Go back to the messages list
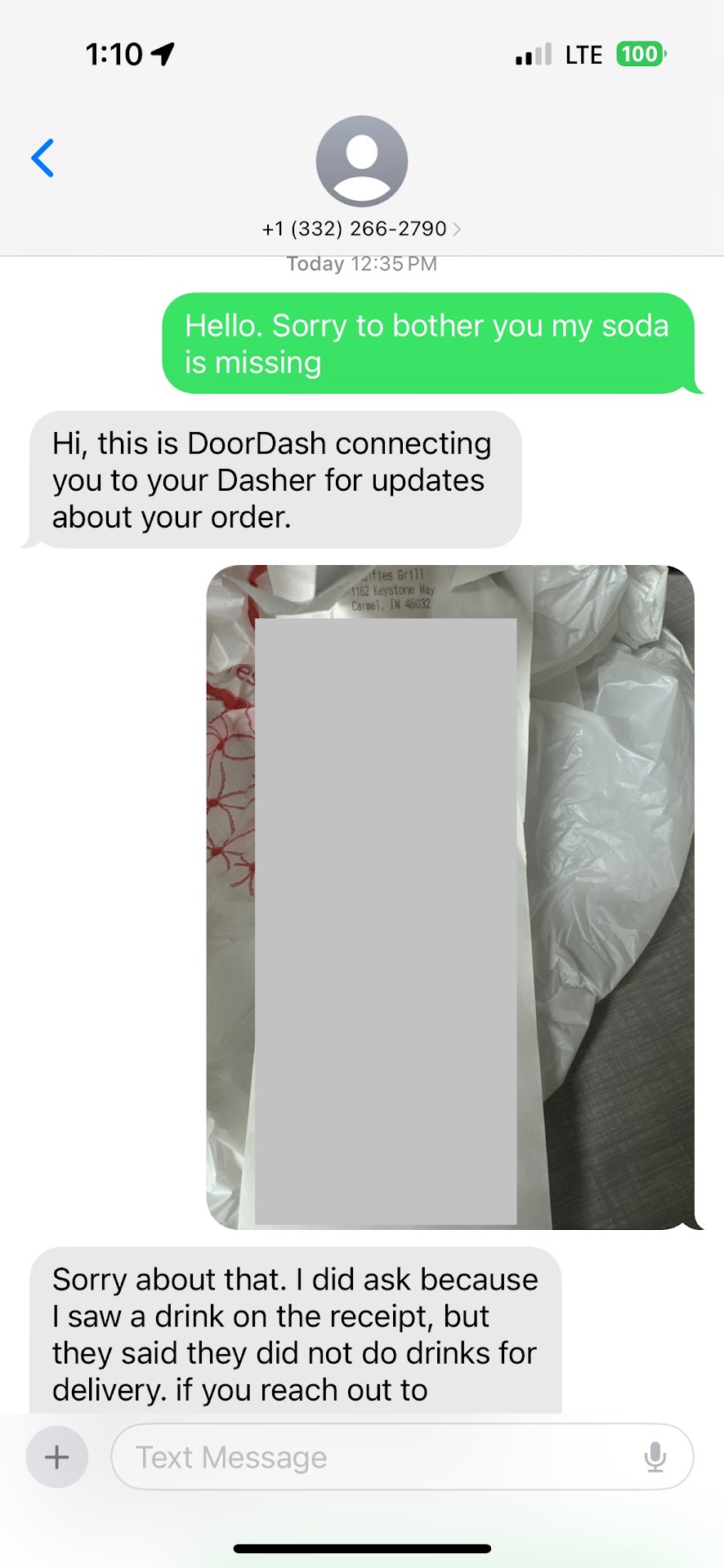 (42, 158)
